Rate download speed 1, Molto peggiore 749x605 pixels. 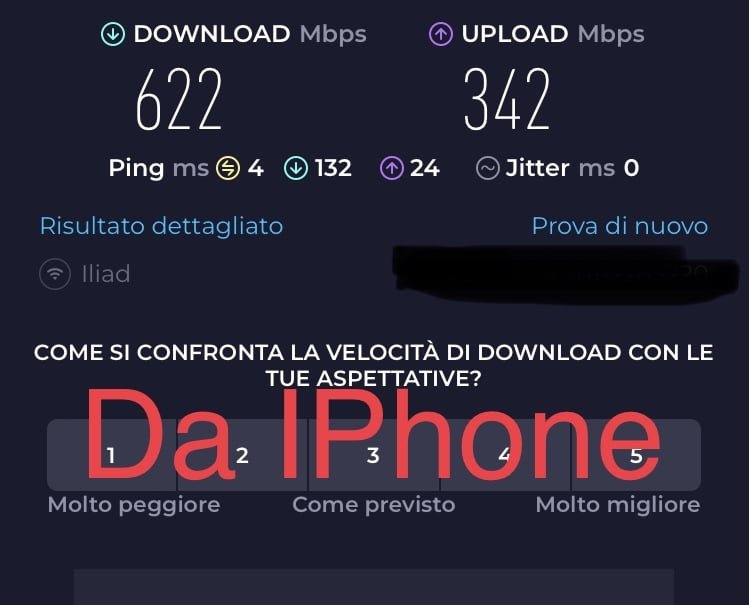pos(111,456)
